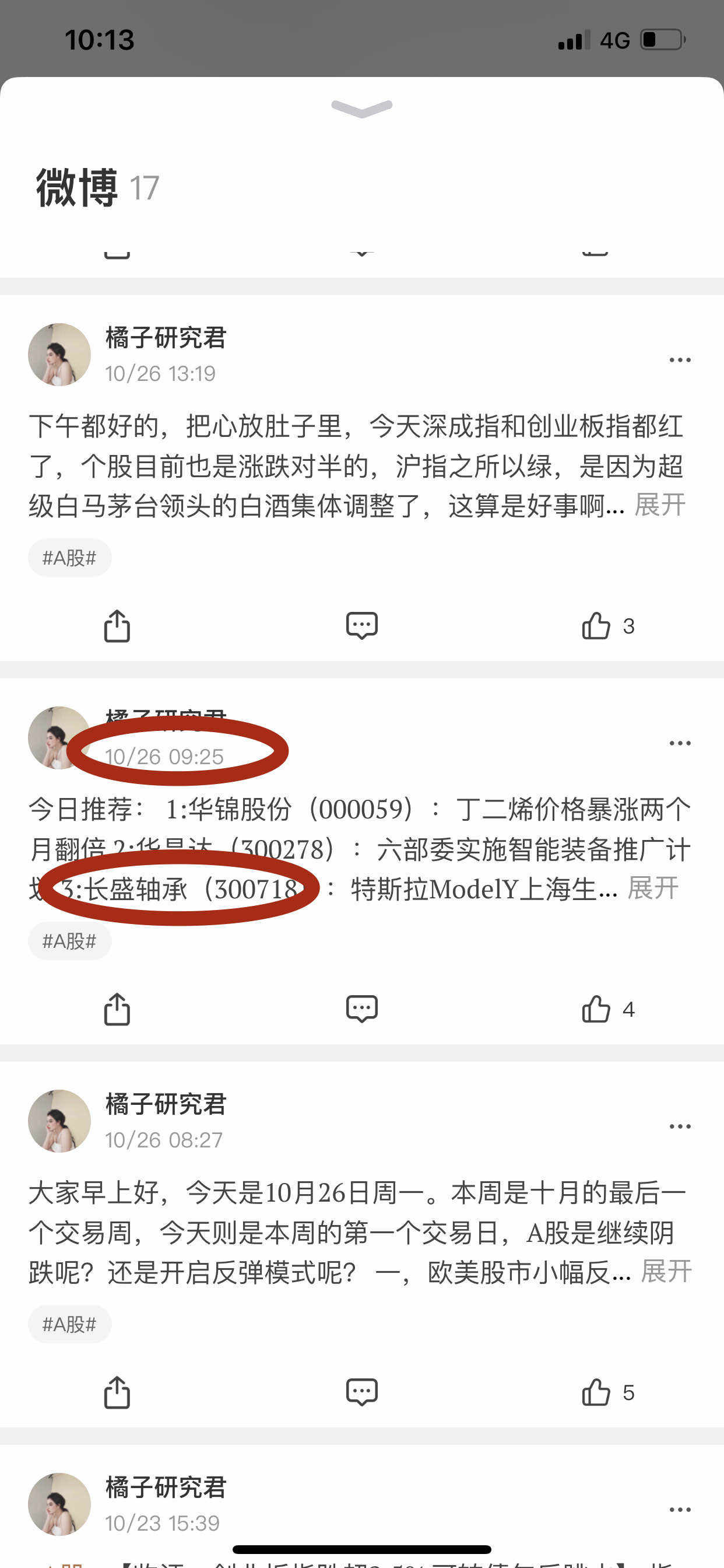724x1568 pixels.
Task: Tap the #A股# tag under 08:27 post
Action: (x=69, y=1324)
